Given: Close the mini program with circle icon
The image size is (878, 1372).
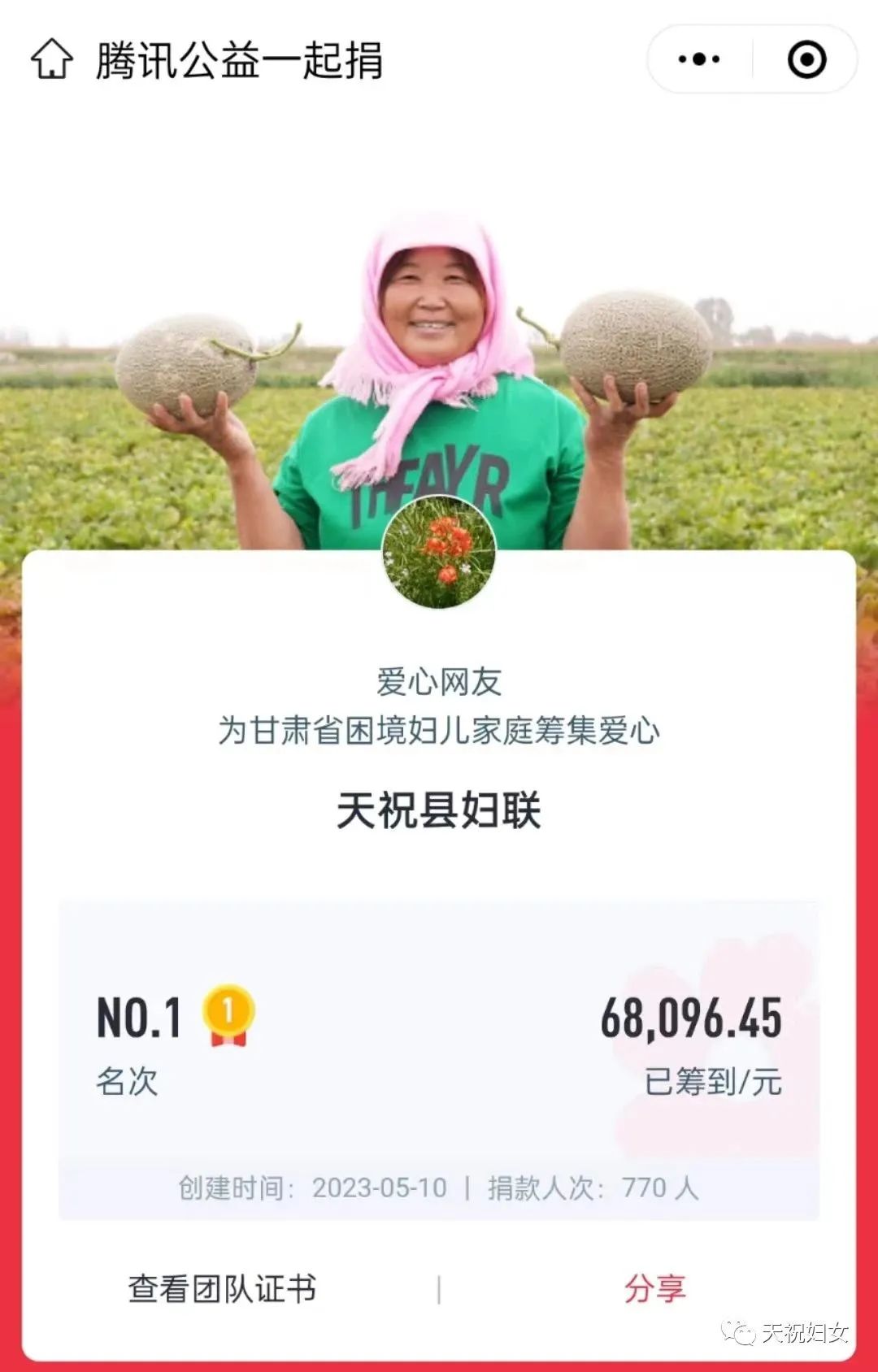Looking at the screenshot, I should pos(806,59).
